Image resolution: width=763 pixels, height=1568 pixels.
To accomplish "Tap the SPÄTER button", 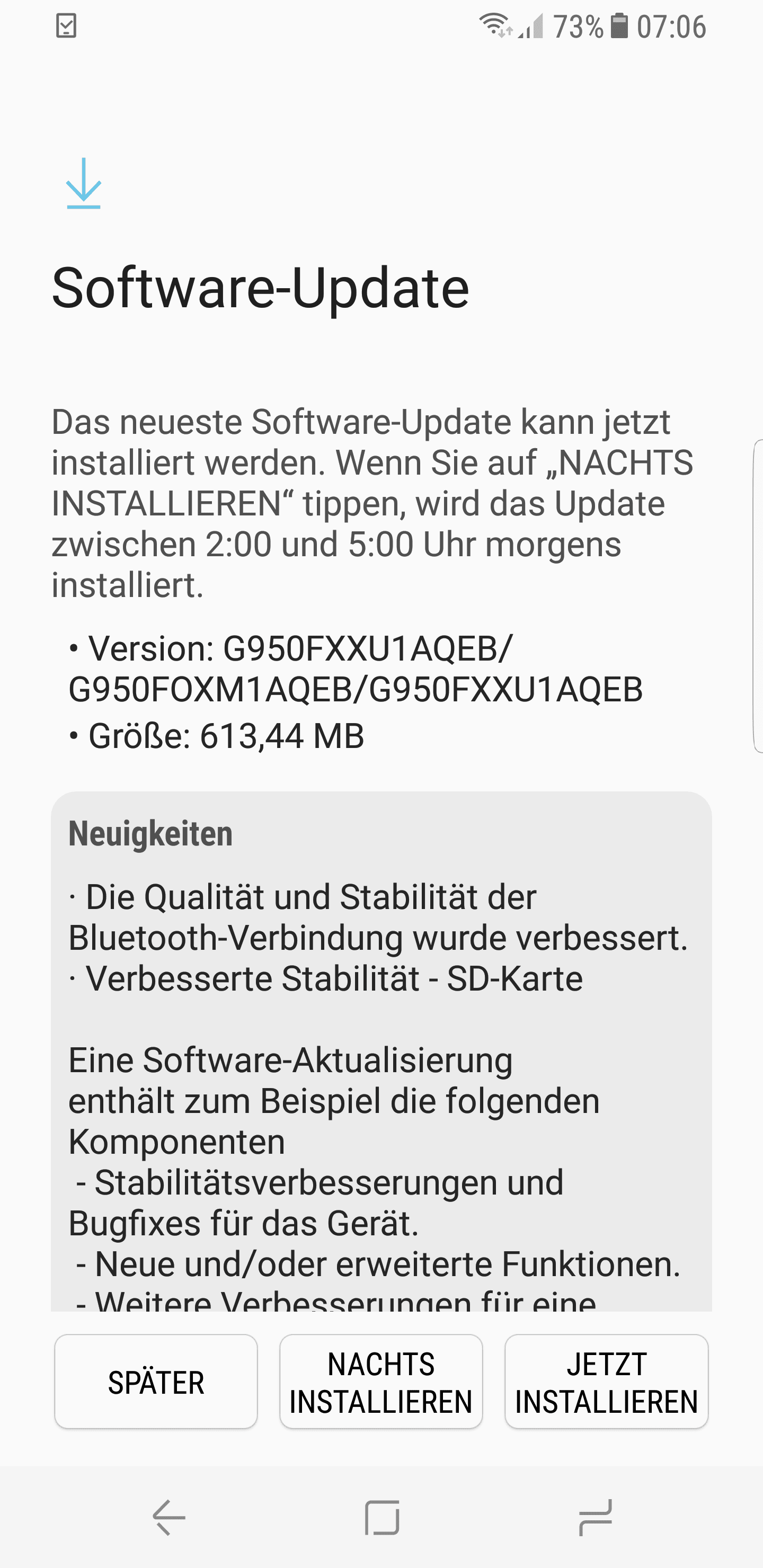I will coord(156,1382).
